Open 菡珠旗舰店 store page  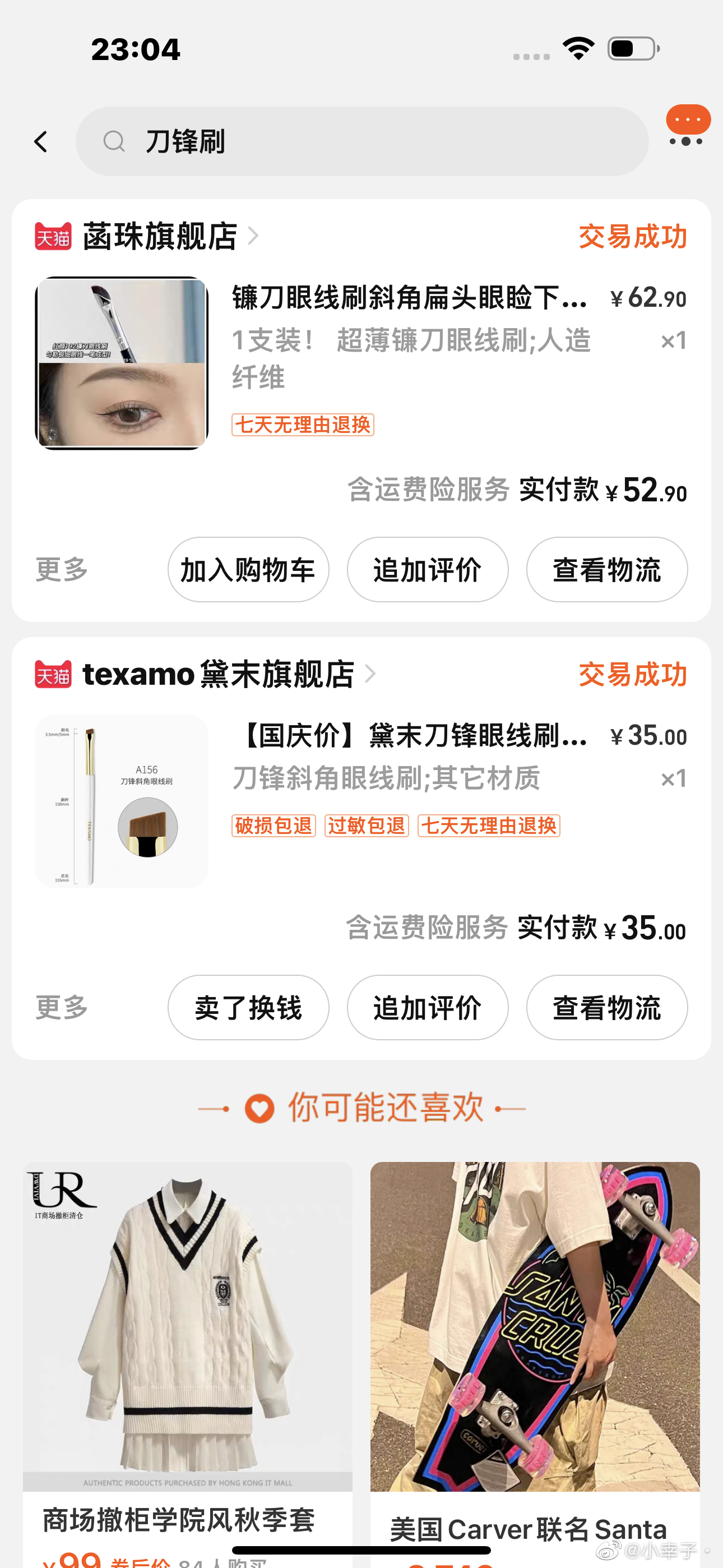point(159,236)
